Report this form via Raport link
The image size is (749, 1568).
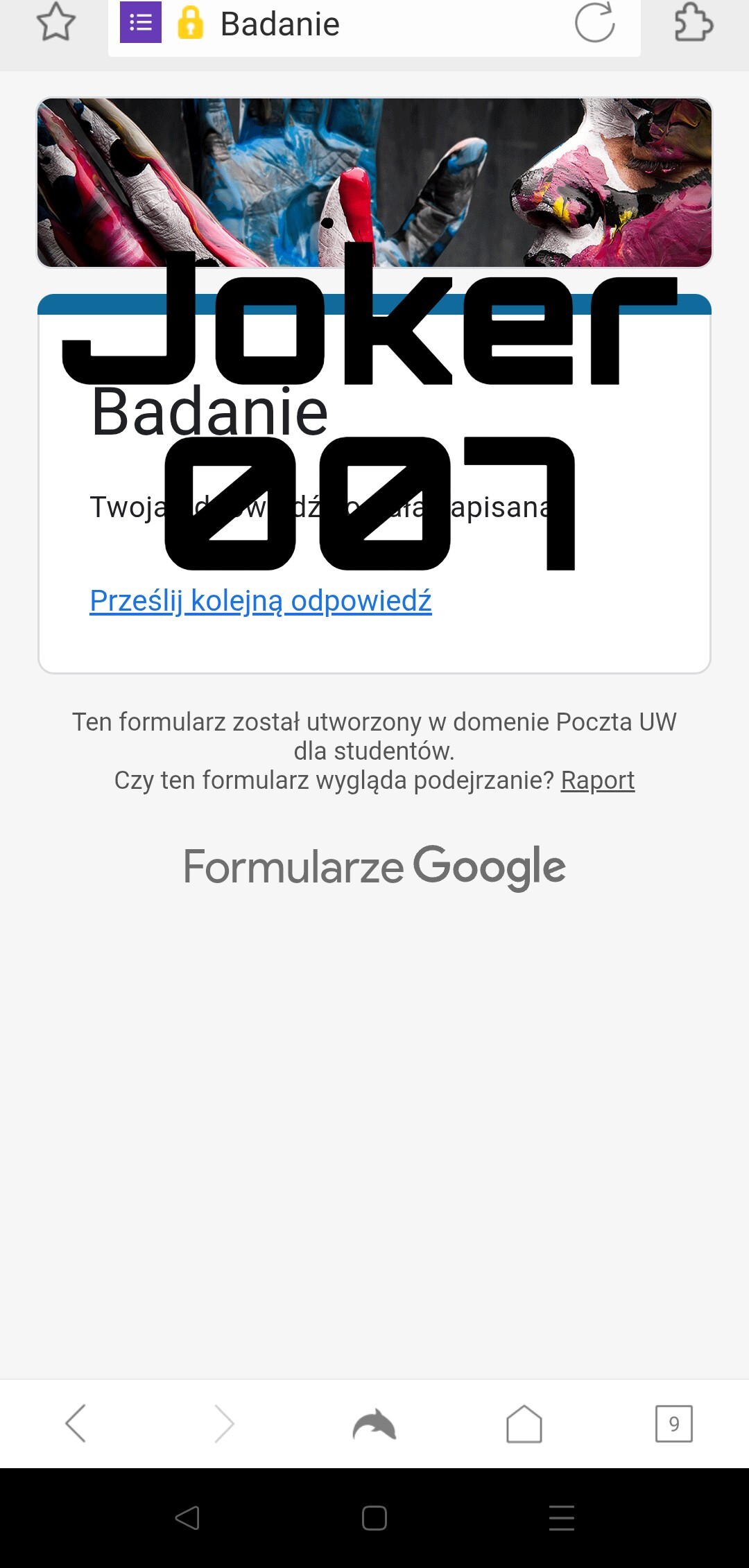[x=597, y=781]
